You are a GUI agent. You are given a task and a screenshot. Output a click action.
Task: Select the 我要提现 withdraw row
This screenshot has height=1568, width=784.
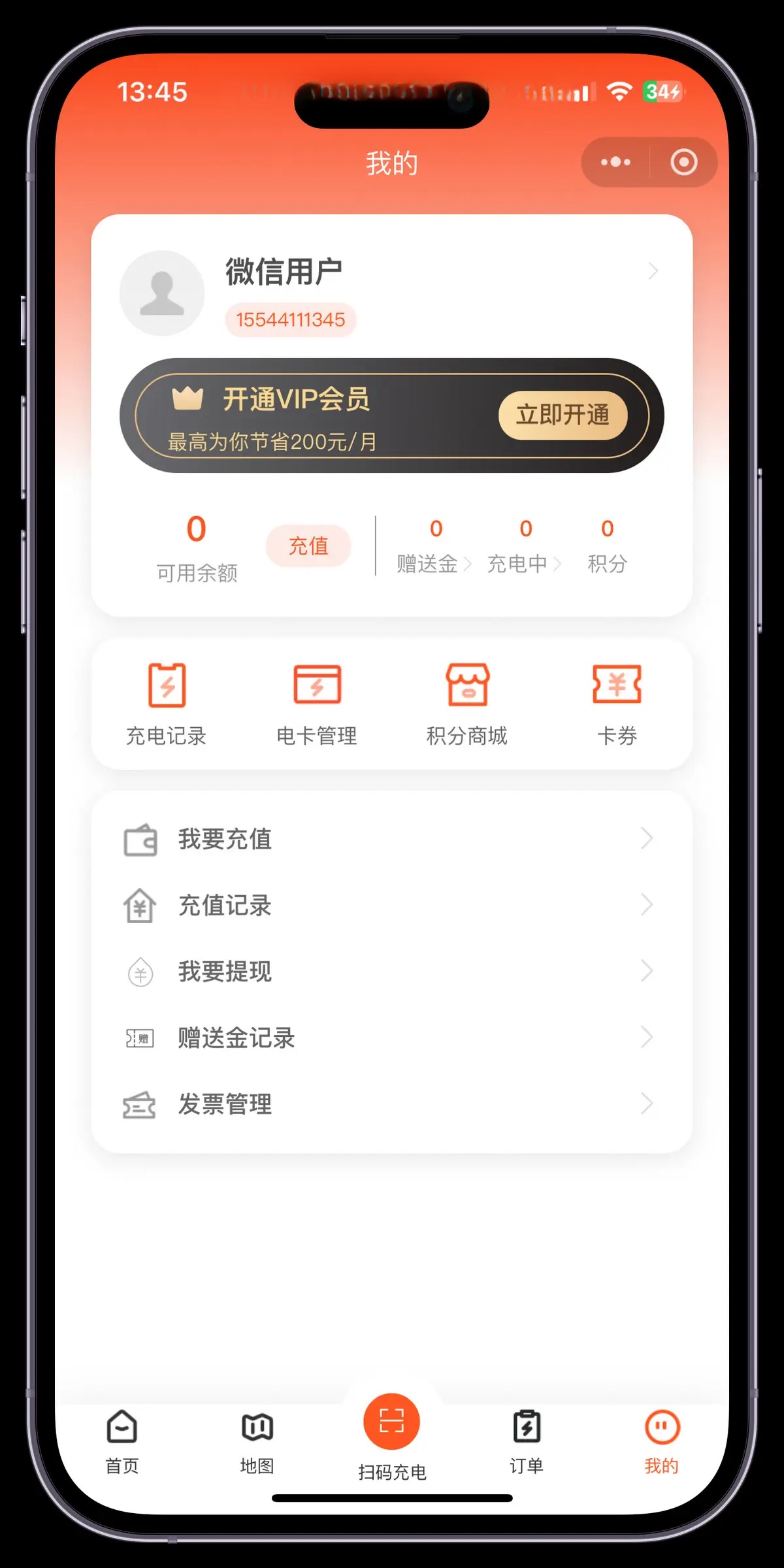coord(392,972)
